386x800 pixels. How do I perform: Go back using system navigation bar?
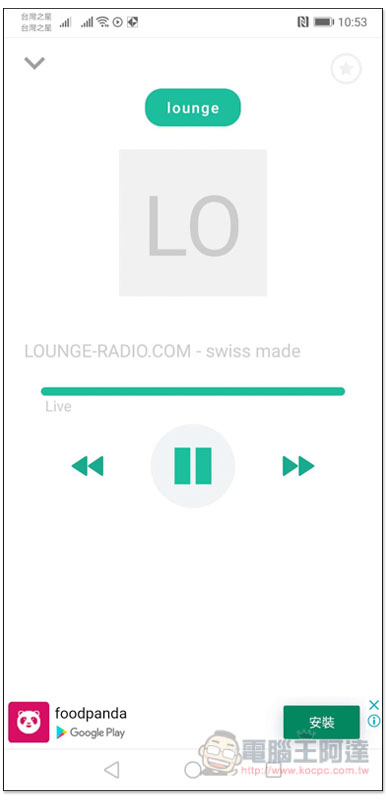pos(112,770)
